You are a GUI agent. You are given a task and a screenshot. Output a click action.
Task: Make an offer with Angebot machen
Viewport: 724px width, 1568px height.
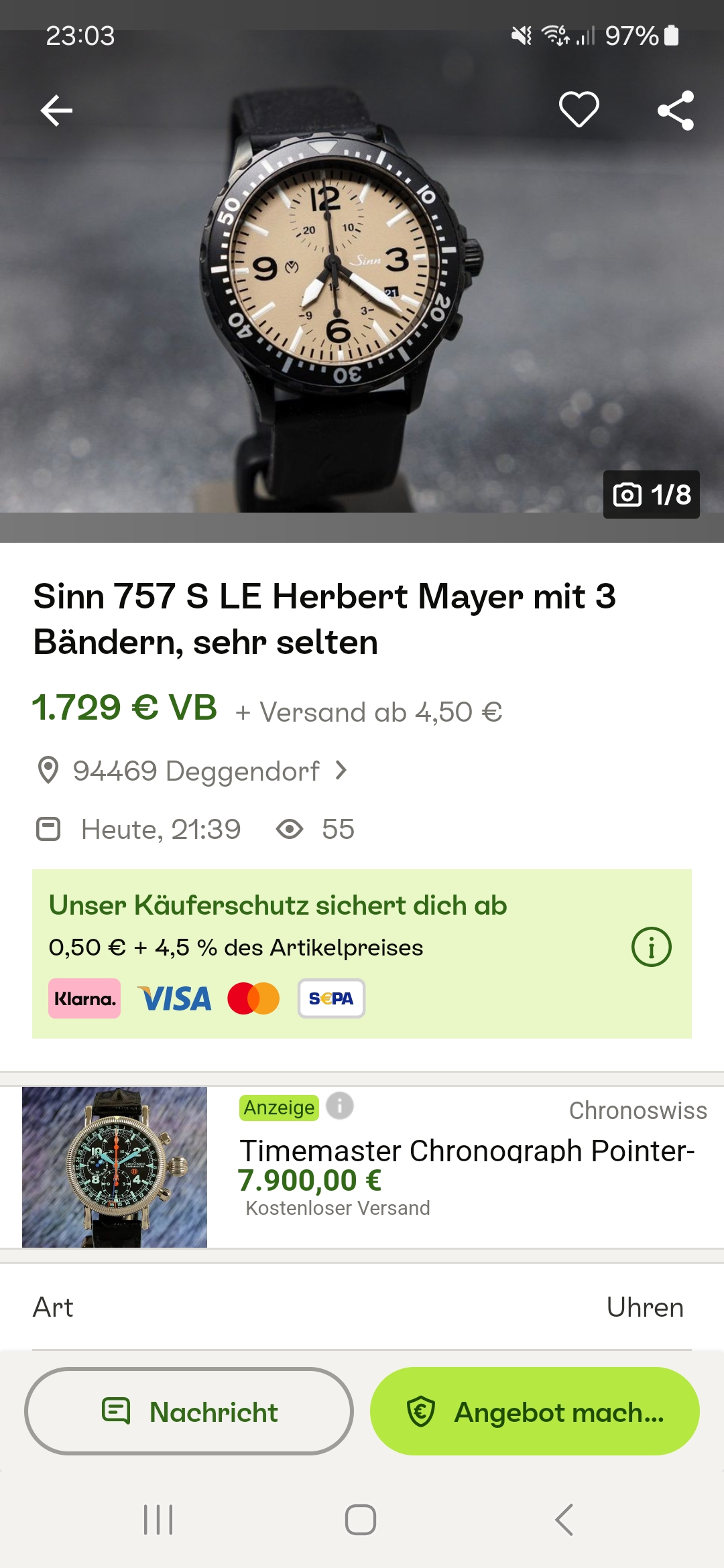click(x=534, y=1411)
